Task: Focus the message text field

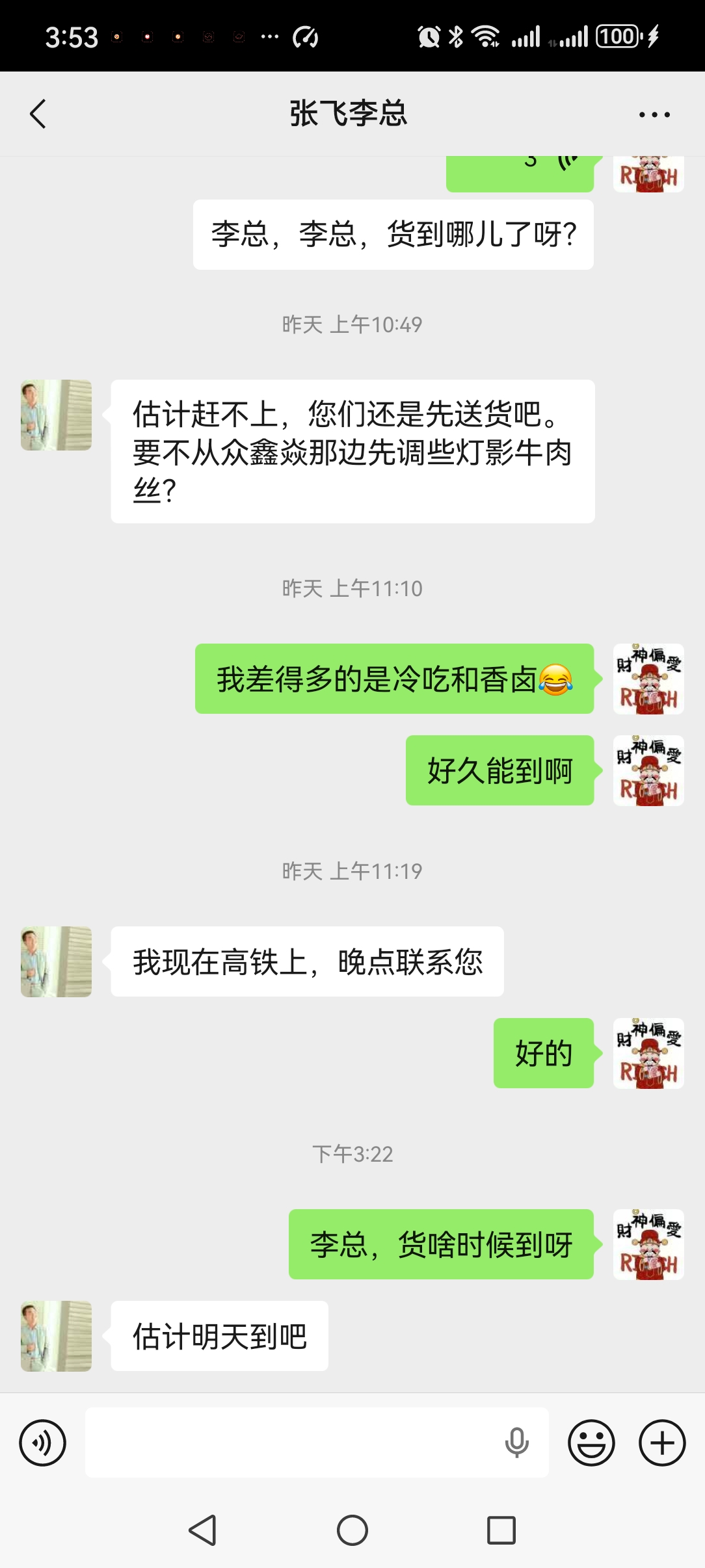Action: pyautogui.click(x=293, y=1443)
